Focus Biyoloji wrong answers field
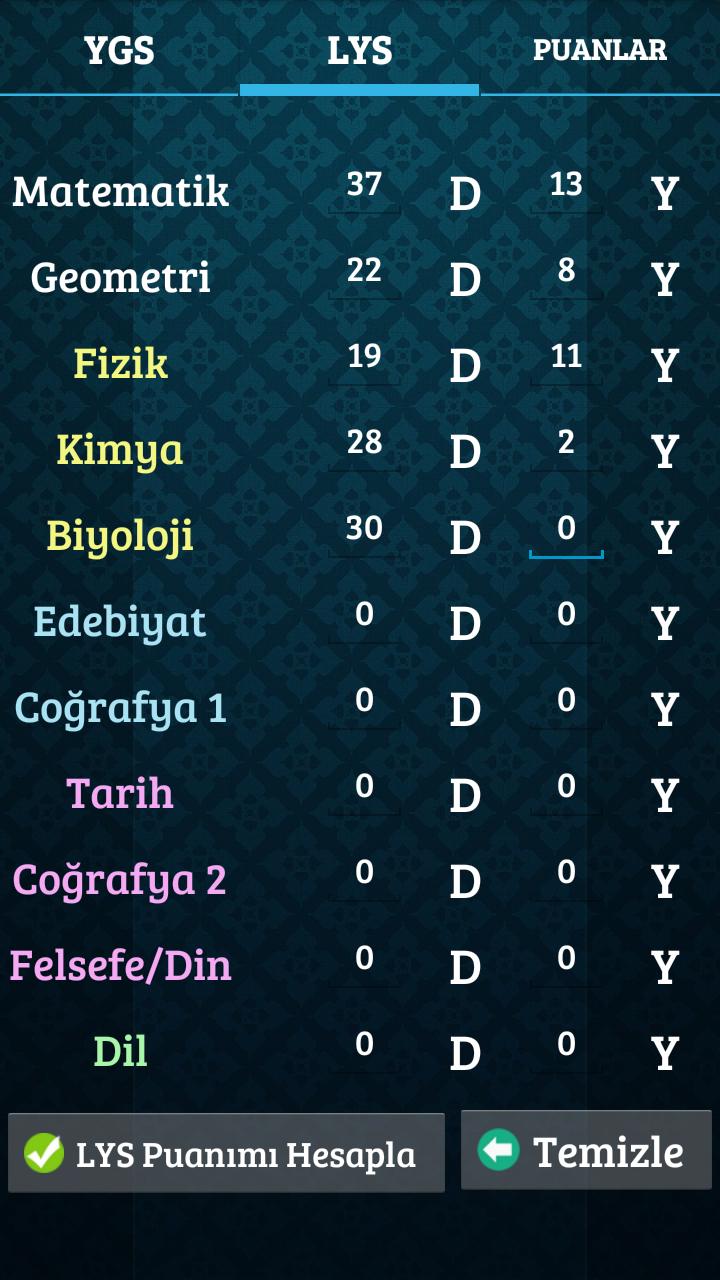This screenshot has width=720, height=1280. (x=566, y=531)
